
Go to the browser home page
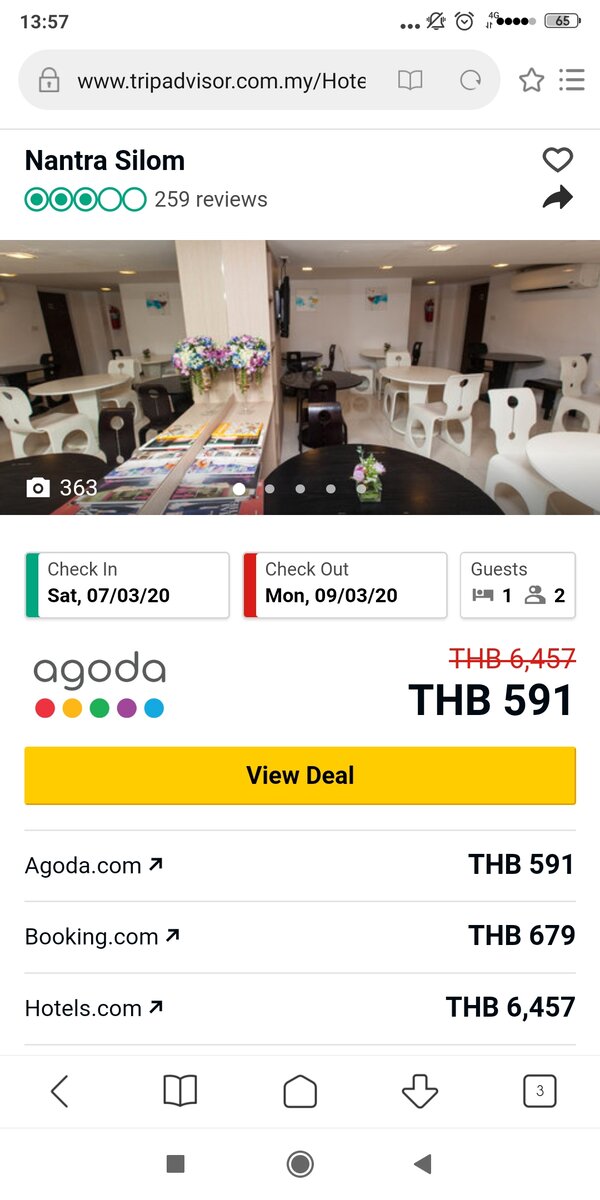tap(300, 1091)
